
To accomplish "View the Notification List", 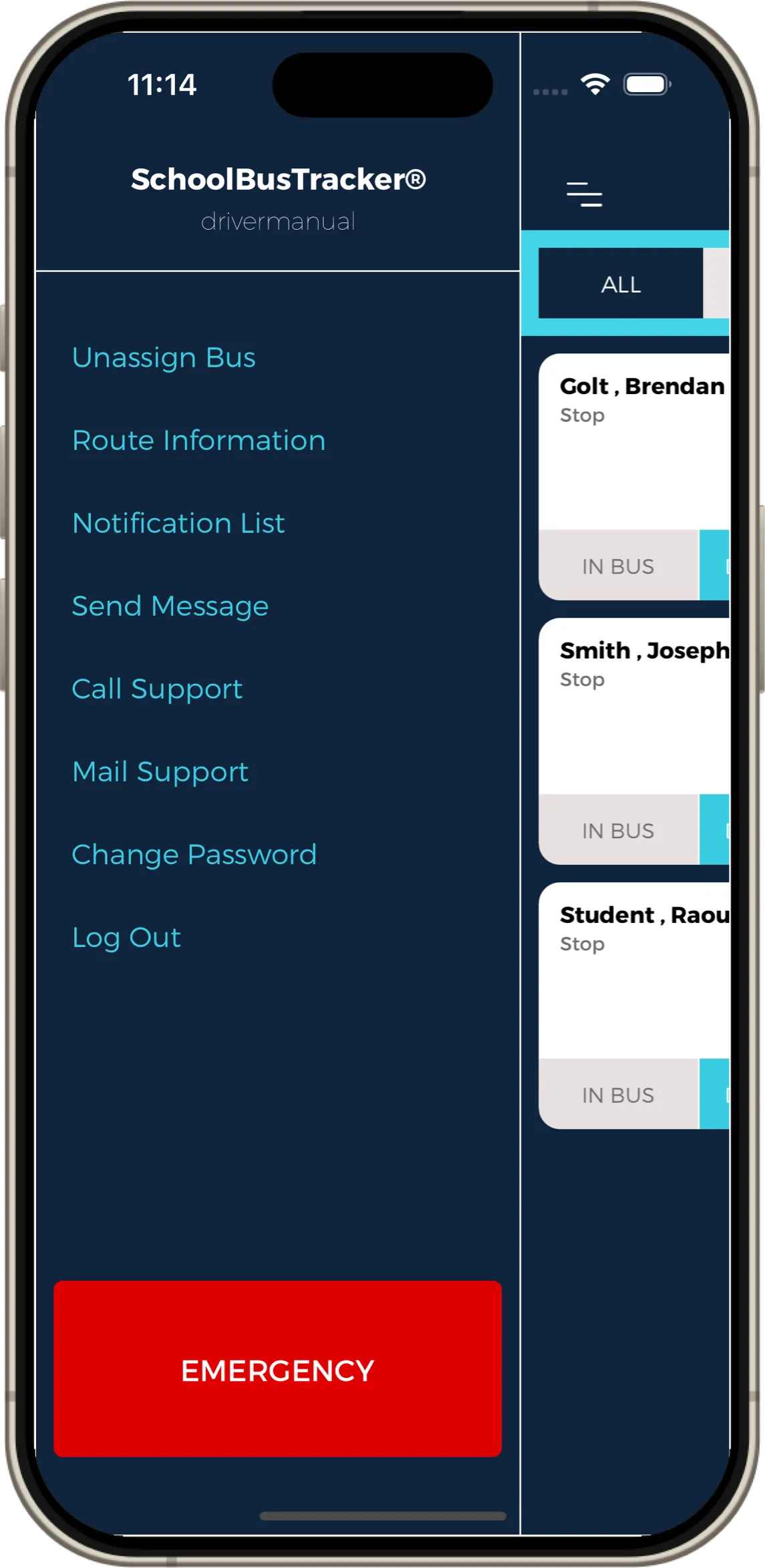I will click(178, 524).
